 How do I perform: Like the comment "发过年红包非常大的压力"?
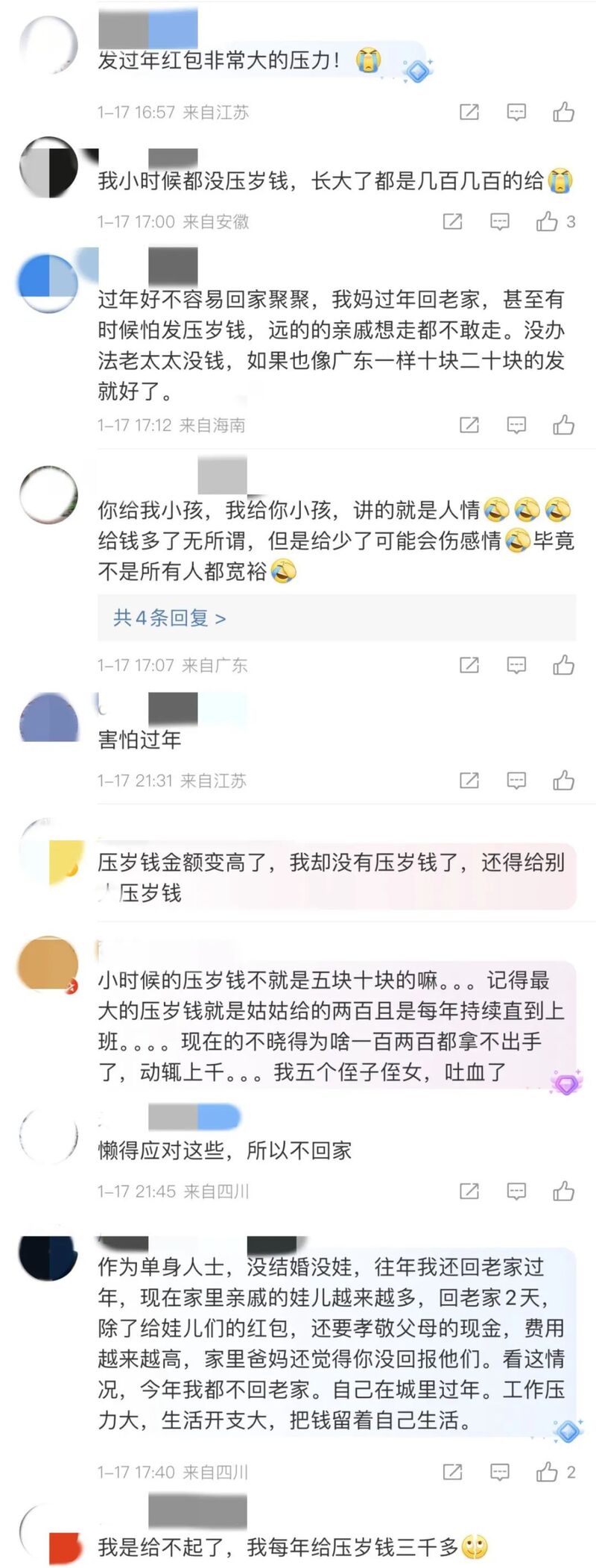563,113
